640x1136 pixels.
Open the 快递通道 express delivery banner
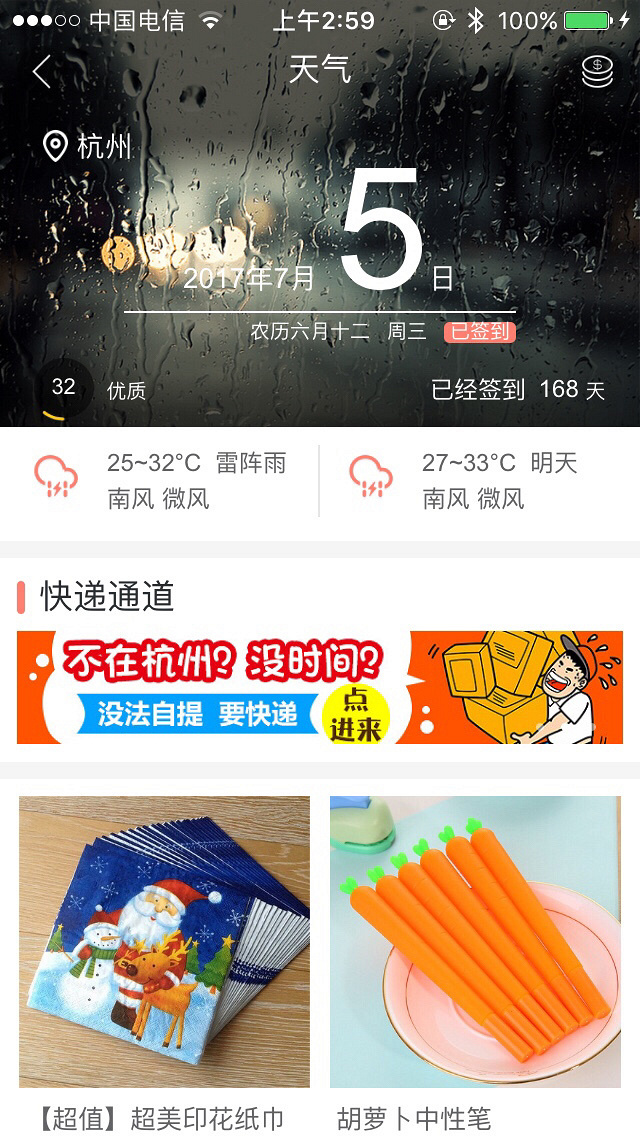[320, 687]
